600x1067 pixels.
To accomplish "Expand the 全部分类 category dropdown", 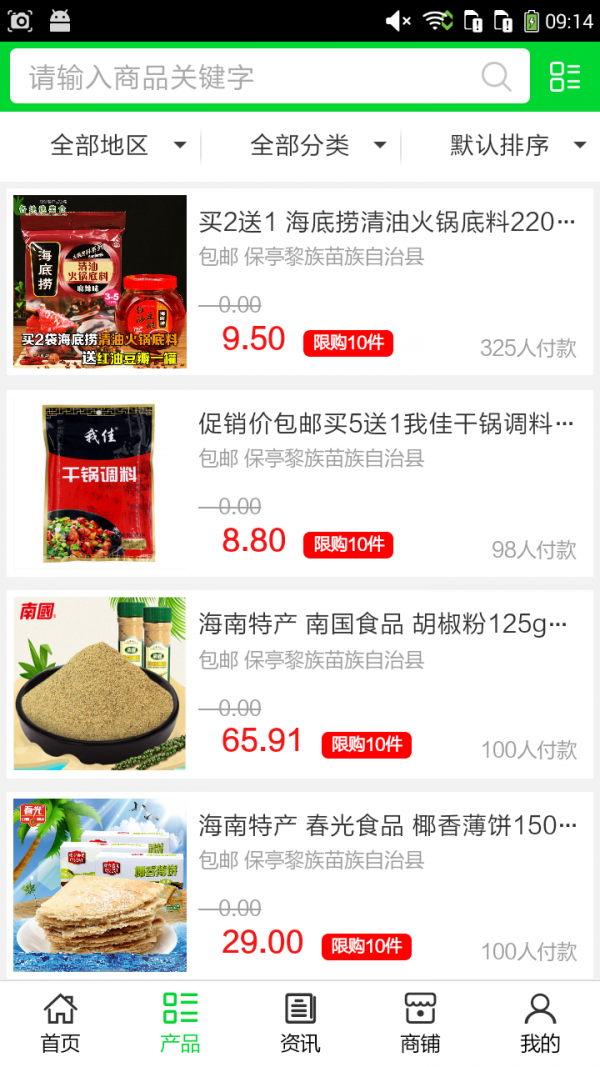I will click(318, 145).
